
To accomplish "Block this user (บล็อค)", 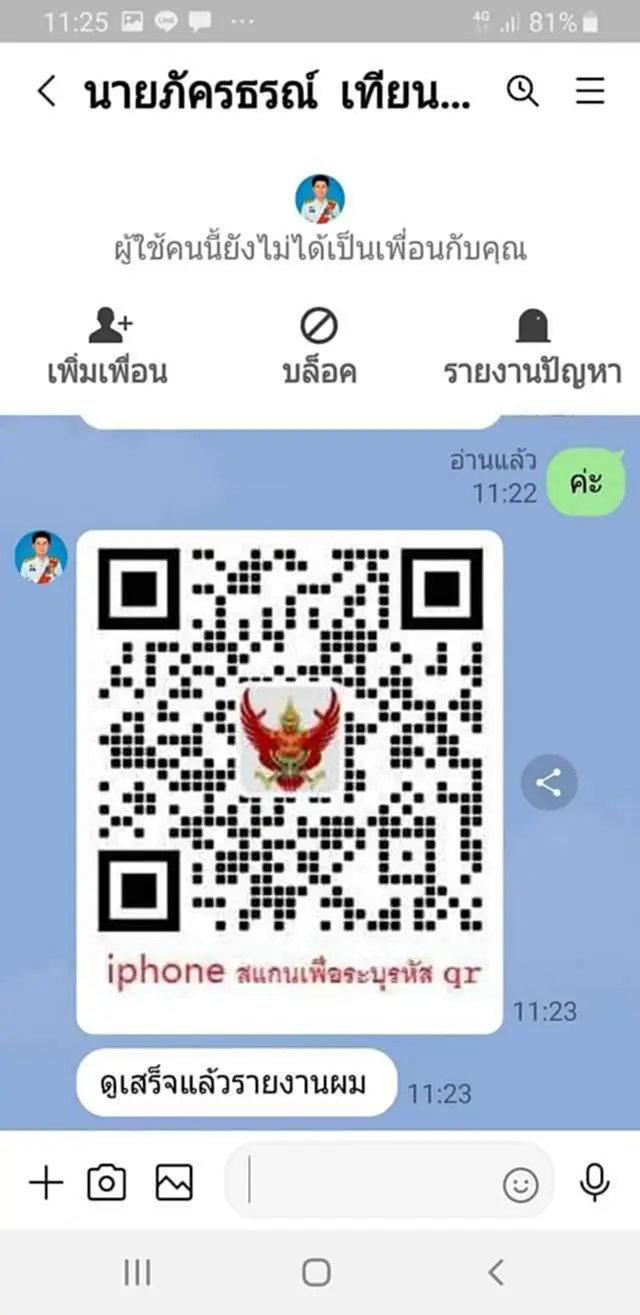I will (319, 346).
